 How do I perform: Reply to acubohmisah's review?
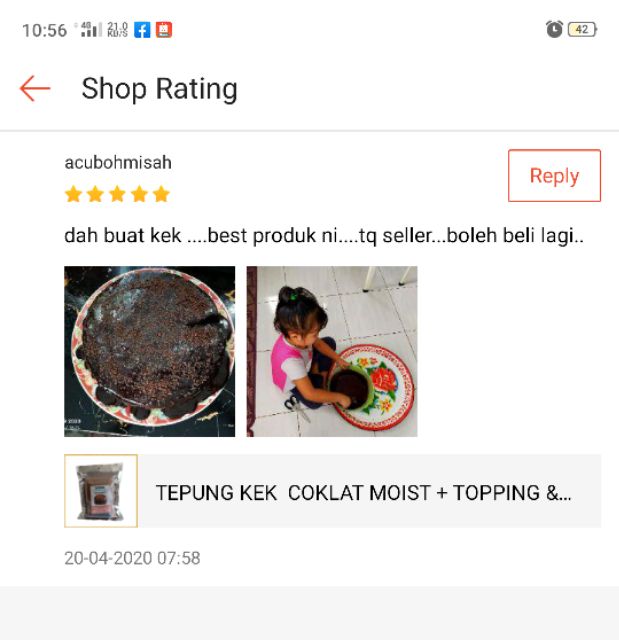pyautogui.click(x=554, y=176)
